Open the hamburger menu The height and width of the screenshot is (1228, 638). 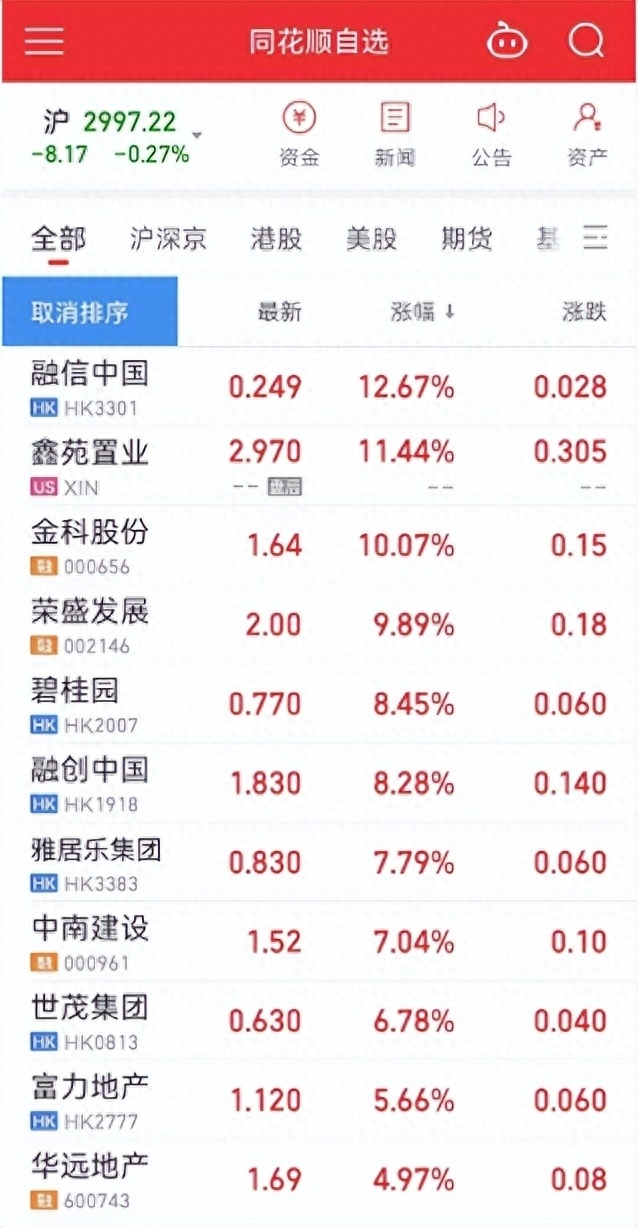click(x=45, y=41)
